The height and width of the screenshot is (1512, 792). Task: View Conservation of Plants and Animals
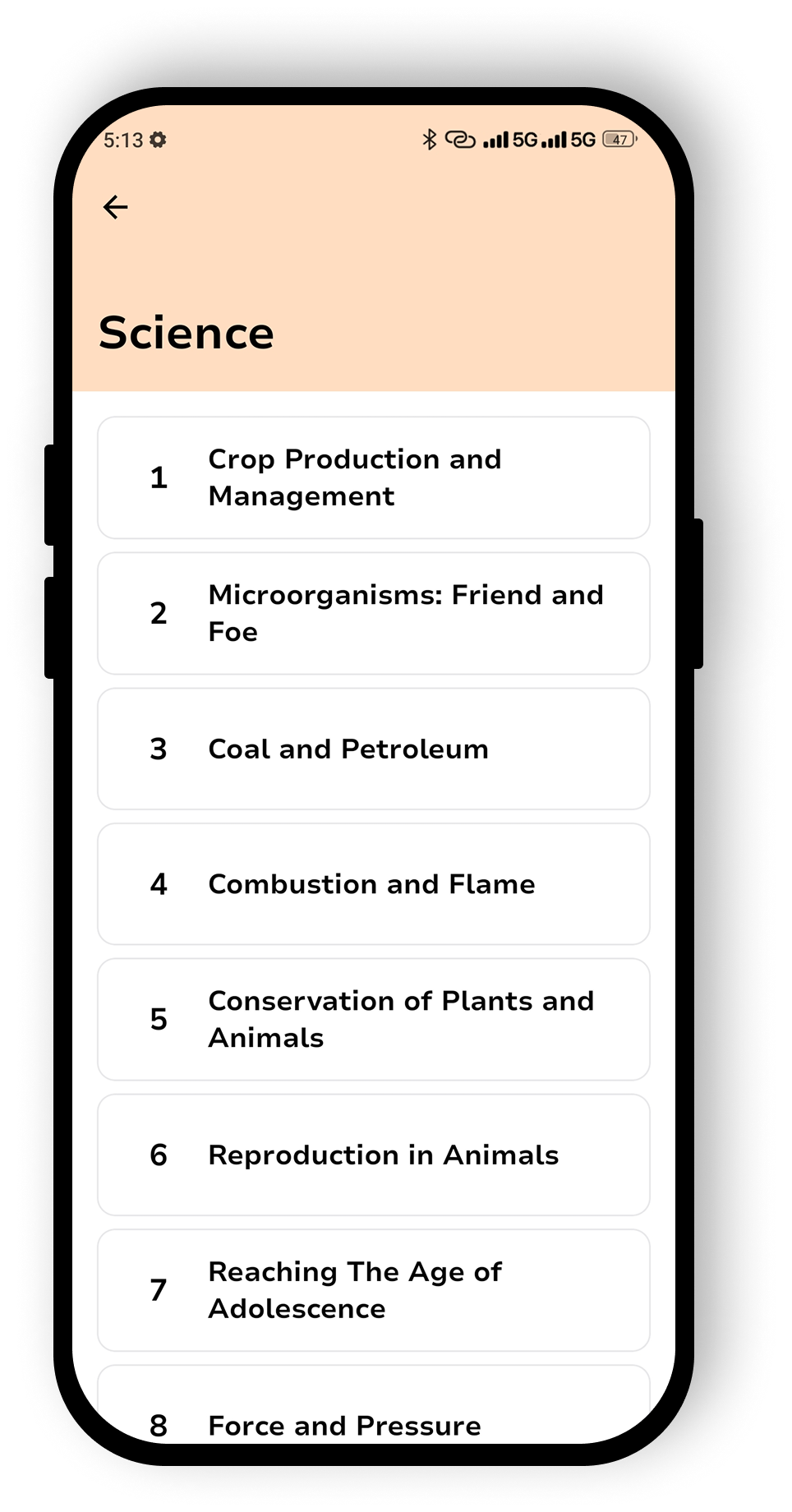pyautogui.click(x=373, y=1019)
